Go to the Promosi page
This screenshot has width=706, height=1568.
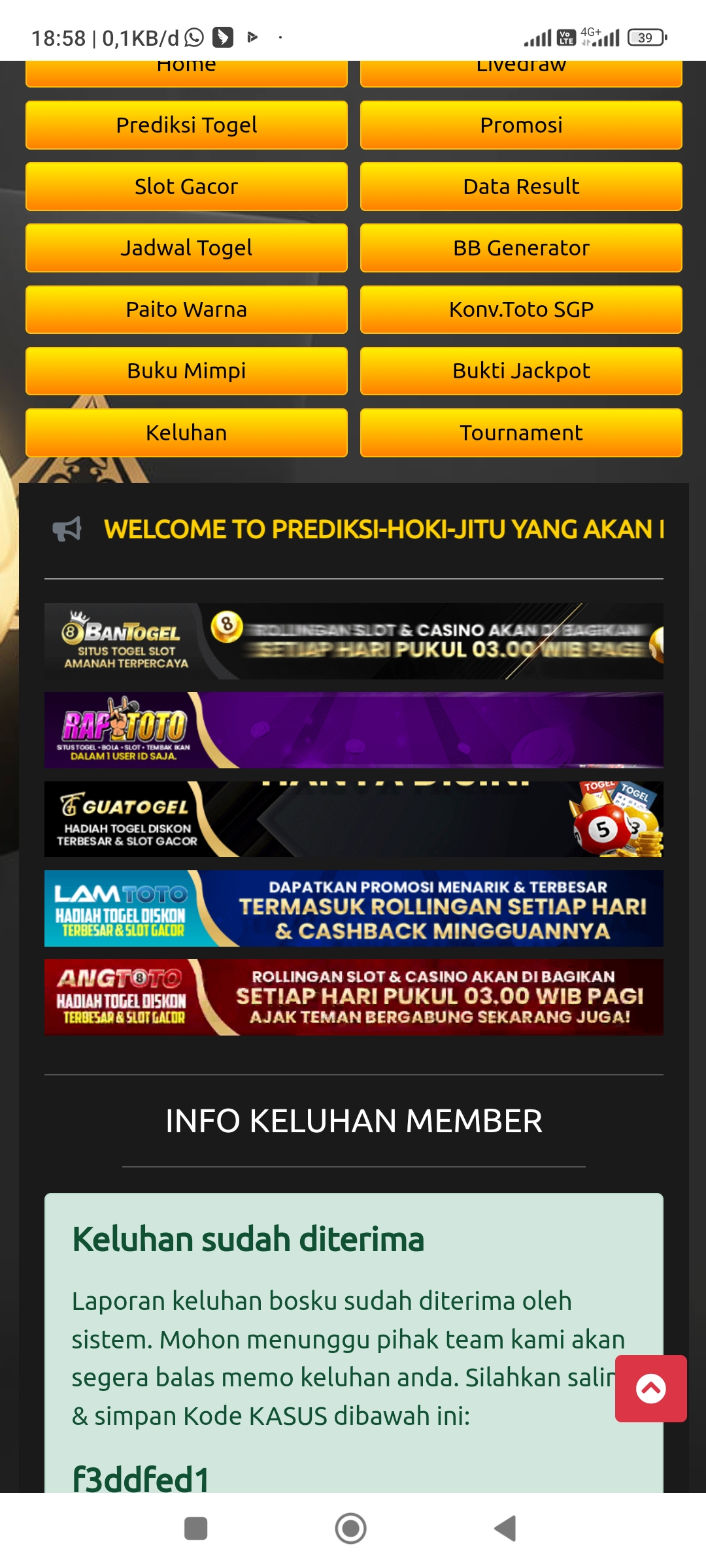(x=521, y=125)
